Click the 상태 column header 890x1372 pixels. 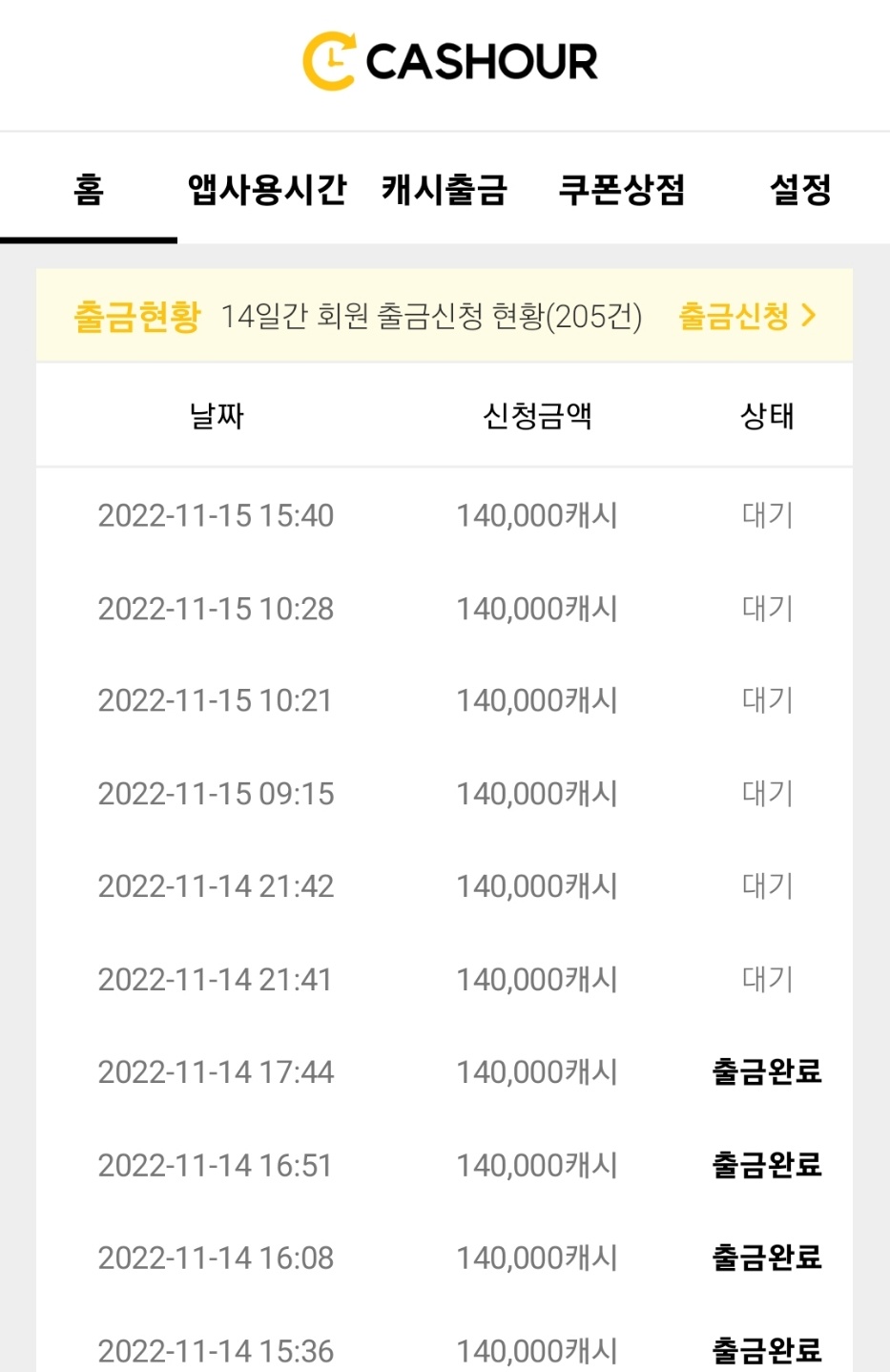[x=765, y=415]
